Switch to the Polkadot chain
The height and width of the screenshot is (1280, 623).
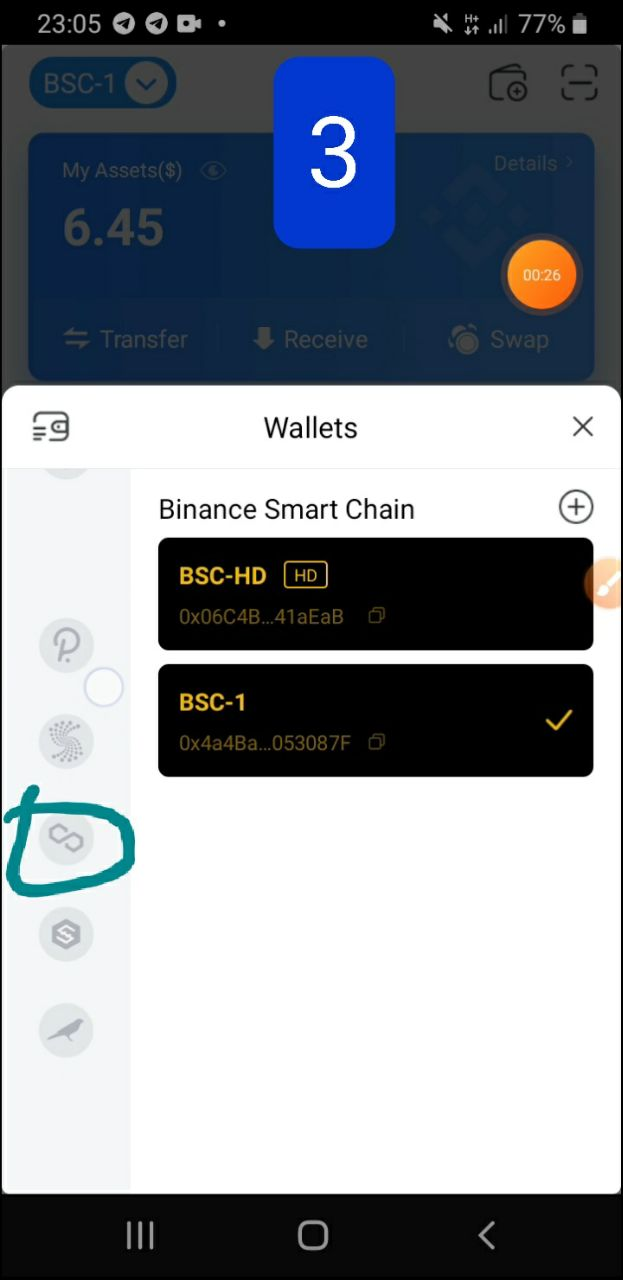point(66,645)
